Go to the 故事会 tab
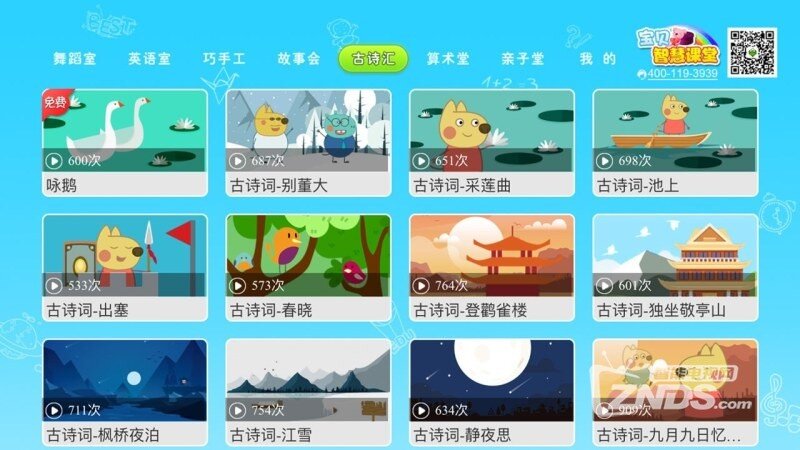This screenshot has width=800, height=450. pyautogui.click(x=299, y=59)
